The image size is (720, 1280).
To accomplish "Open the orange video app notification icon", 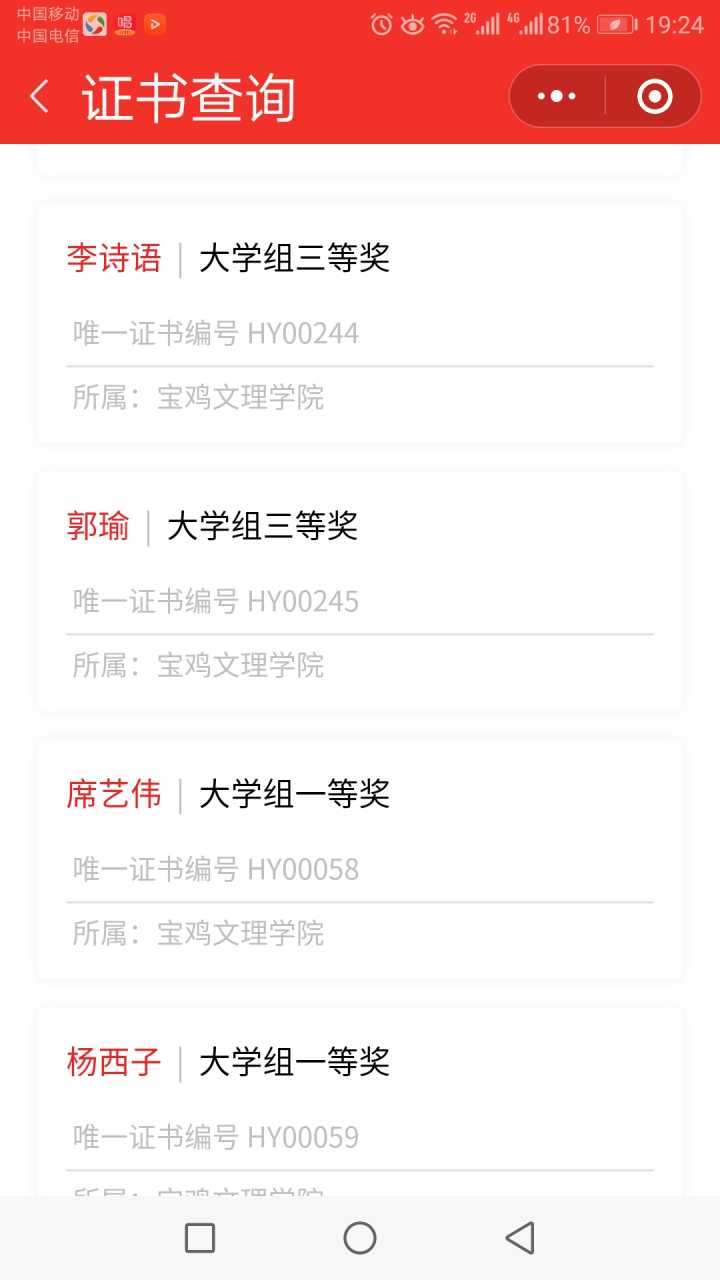I will [157, 24].
